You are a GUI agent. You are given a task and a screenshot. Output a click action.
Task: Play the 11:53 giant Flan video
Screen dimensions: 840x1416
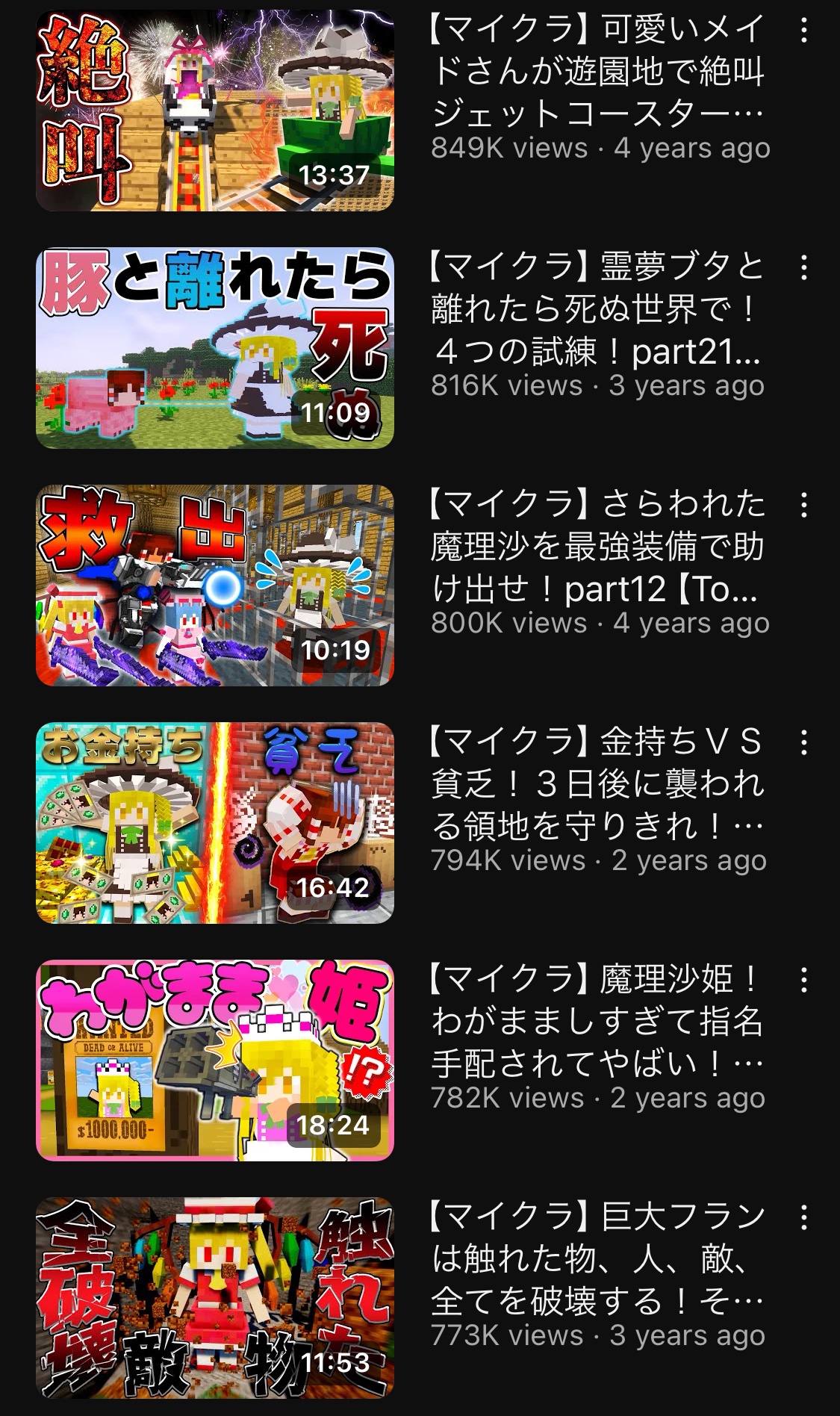point(215,1298)
